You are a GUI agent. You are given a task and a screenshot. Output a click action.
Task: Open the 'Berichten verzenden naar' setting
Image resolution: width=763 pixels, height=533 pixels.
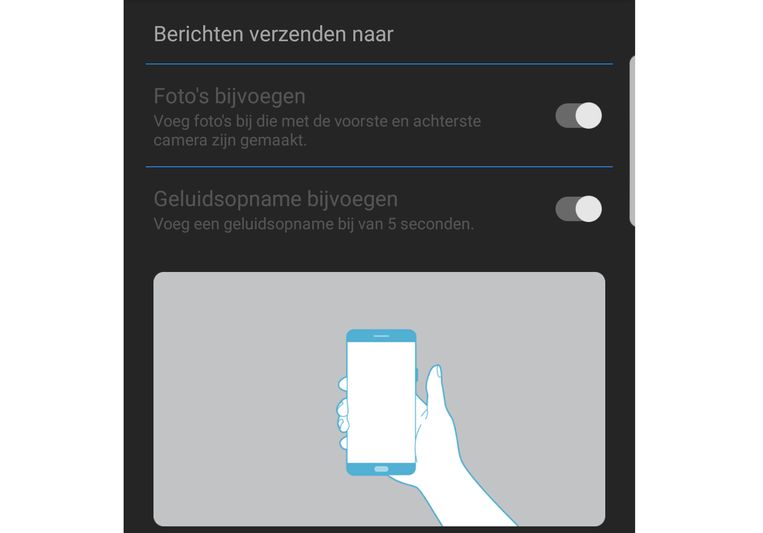(x=273, y=34)
